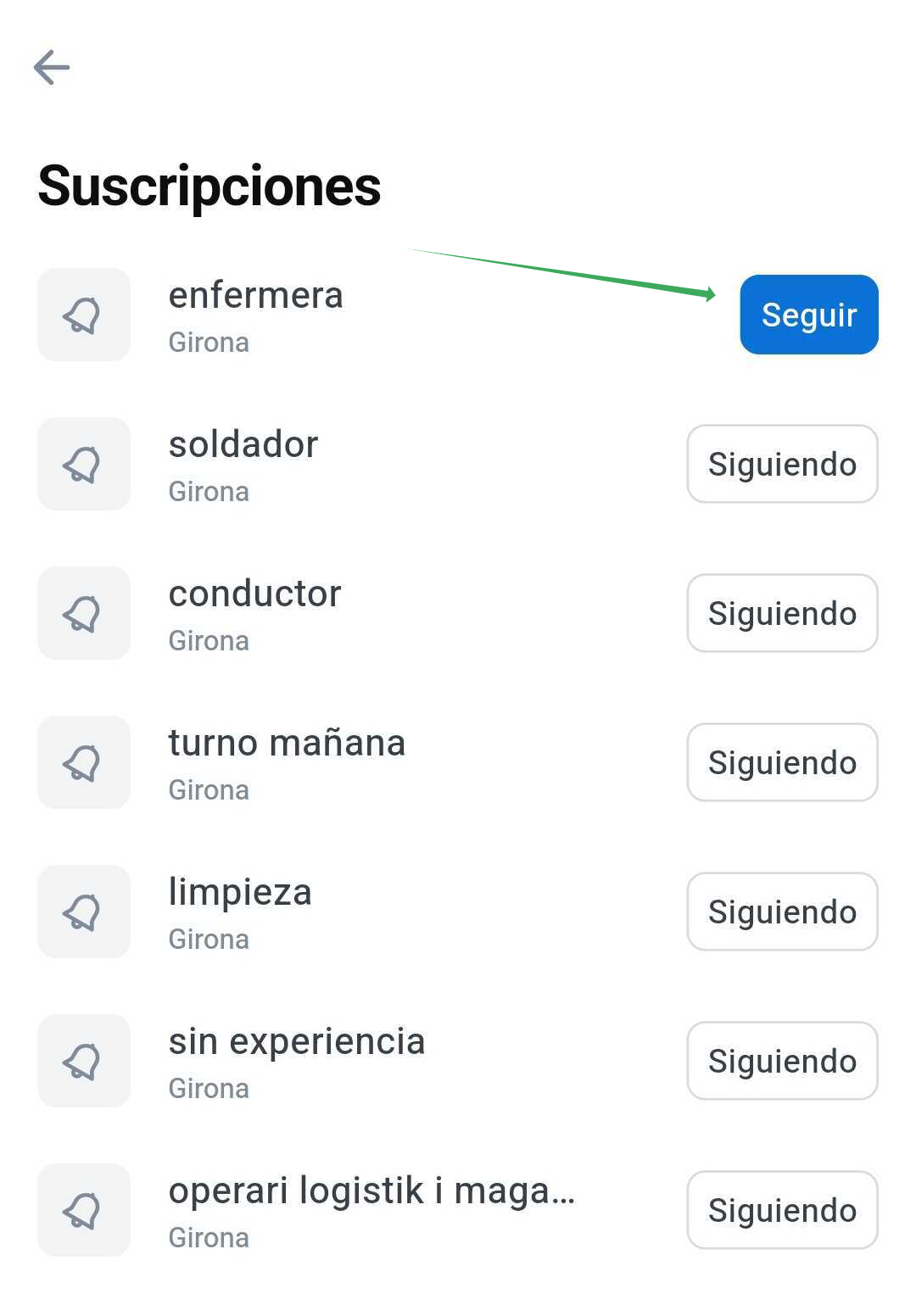Tap Siguiendo next to conductor
Screen dimensions: 916x1316
coord(781,613)
